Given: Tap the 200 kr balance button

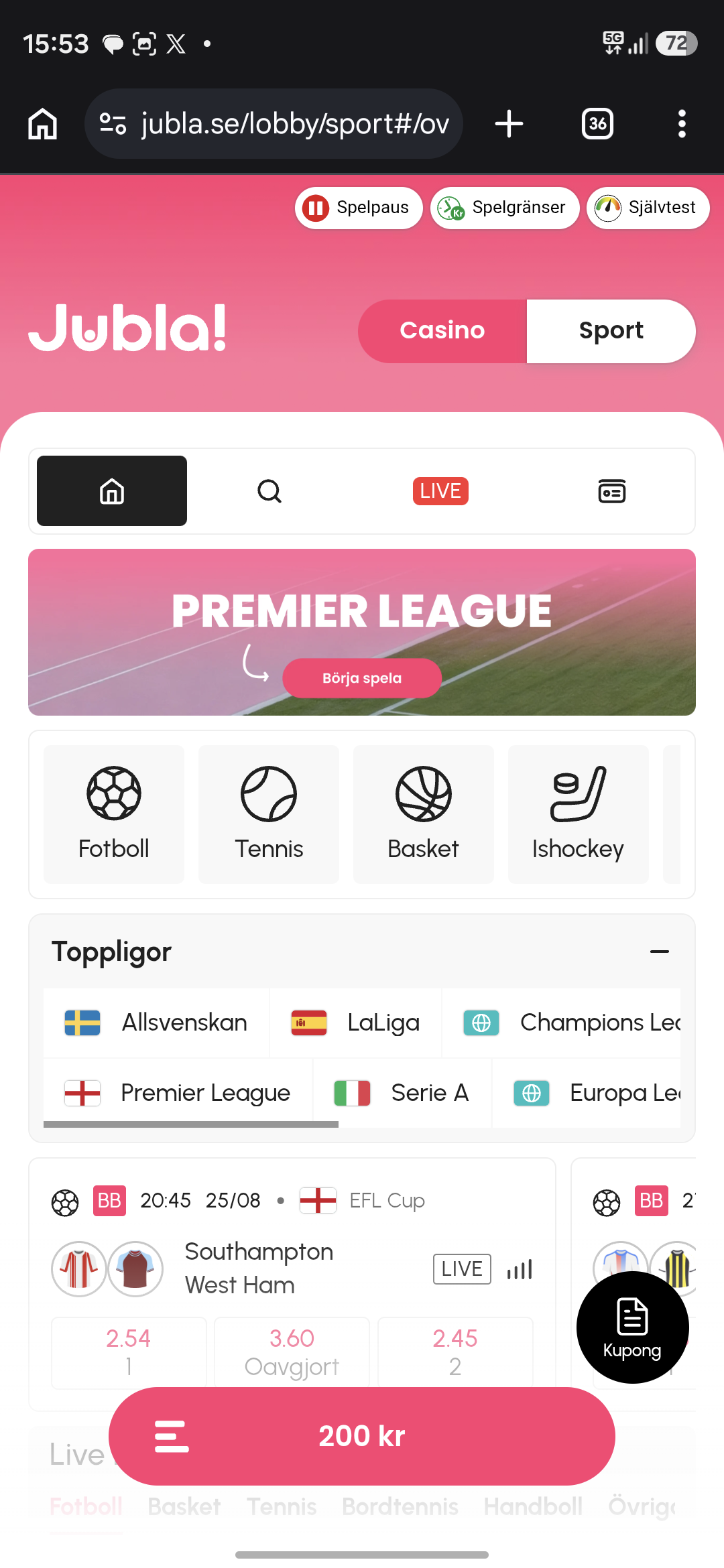Looking at the screenshot, I should pos(362,1436).
